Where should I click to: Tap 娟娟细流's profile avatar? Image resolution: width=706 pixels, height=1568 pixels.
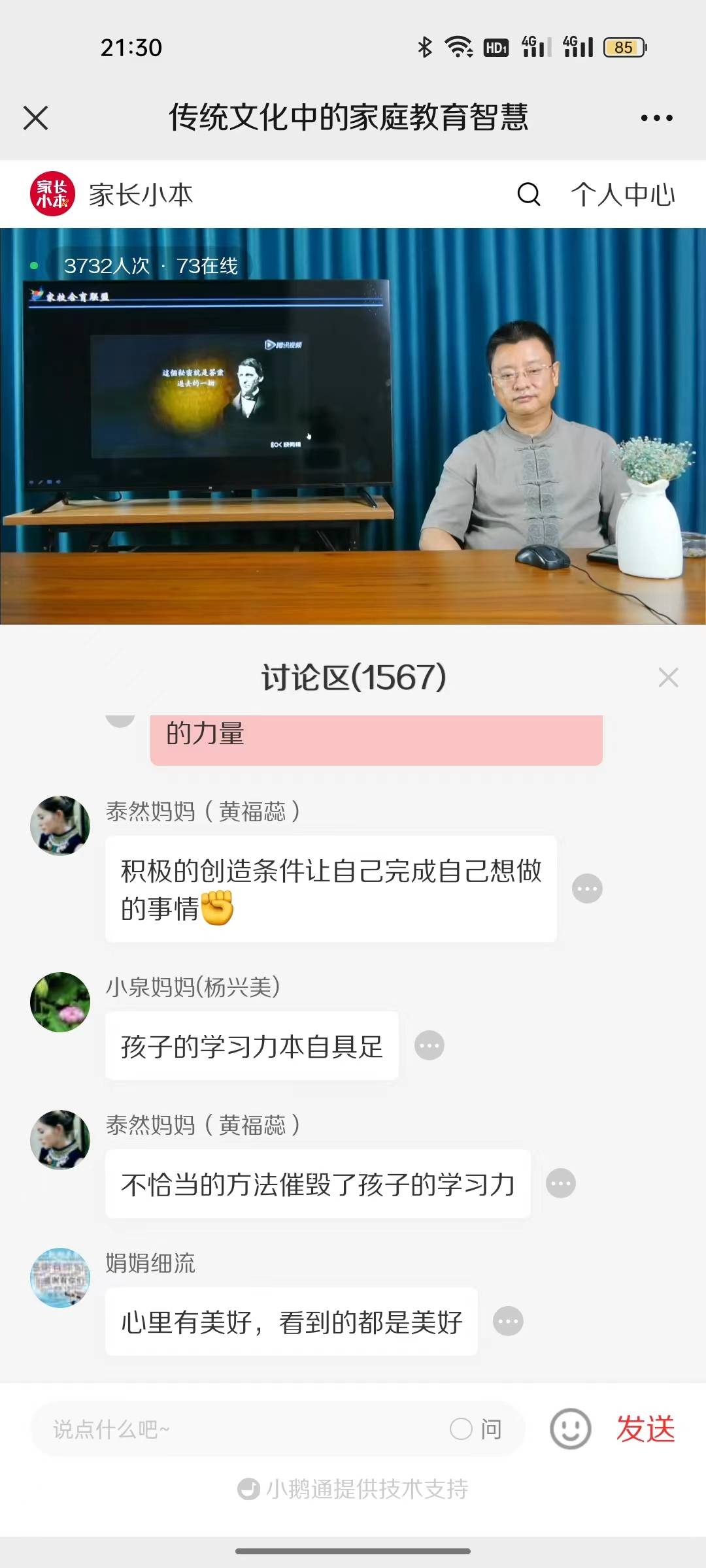61,1279
